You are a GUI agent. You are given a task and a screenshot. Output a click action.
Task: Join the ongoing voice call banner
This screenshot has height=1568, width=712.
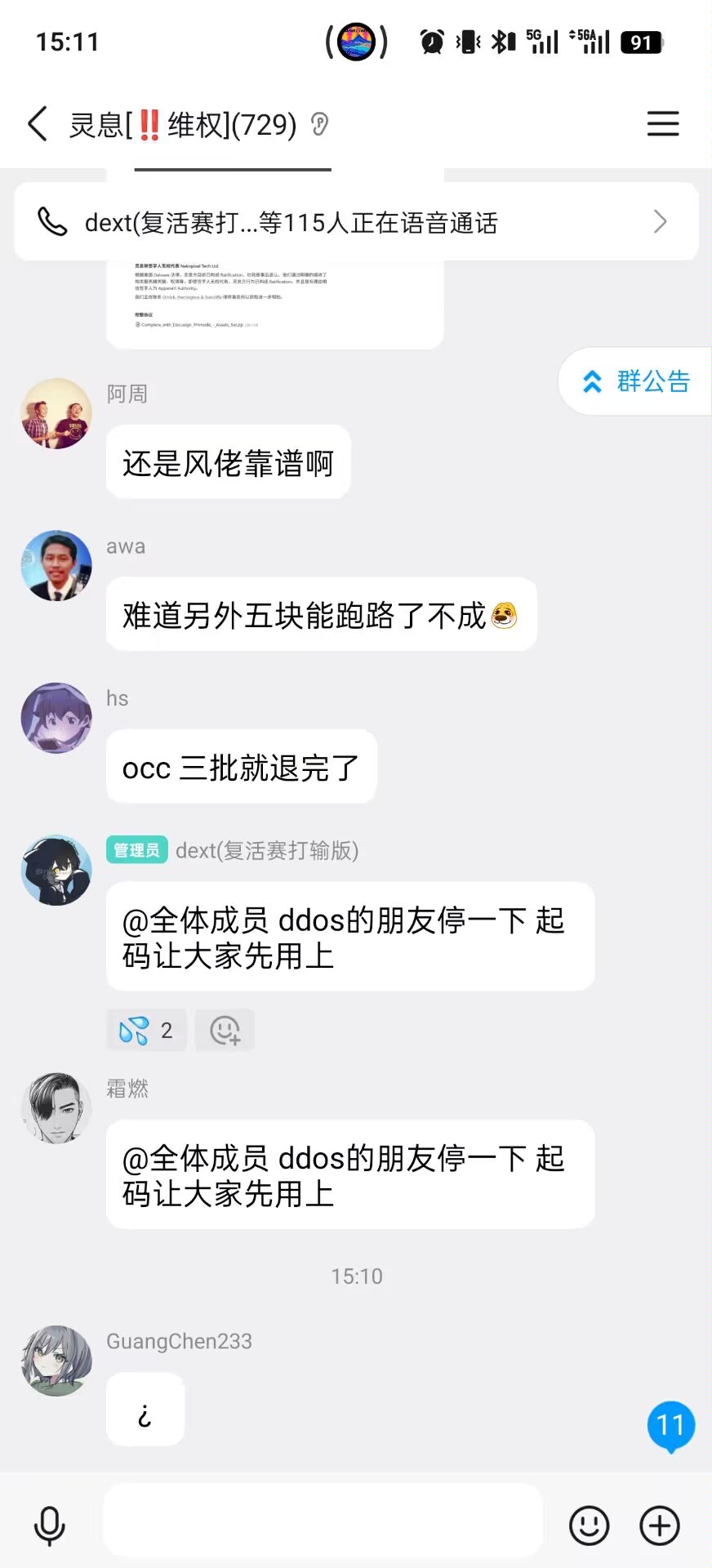point(356,222)
